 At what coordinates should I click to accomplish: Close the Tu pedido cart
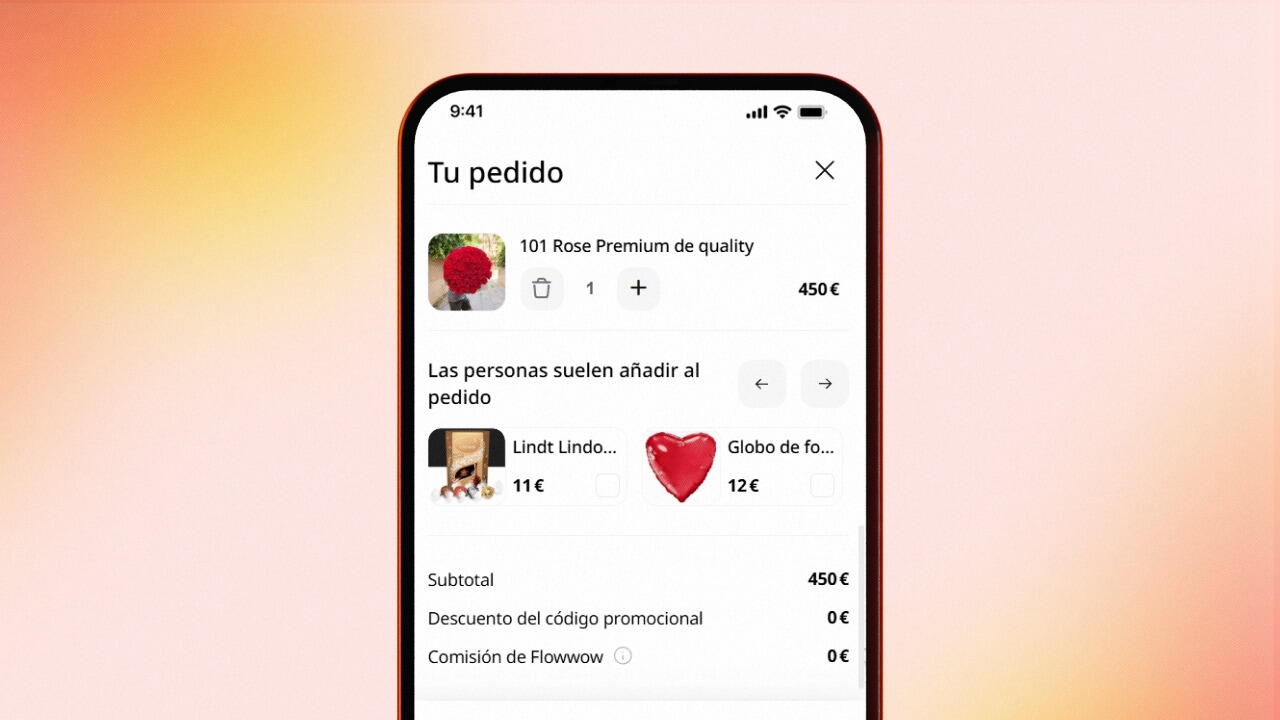point(824,171)
